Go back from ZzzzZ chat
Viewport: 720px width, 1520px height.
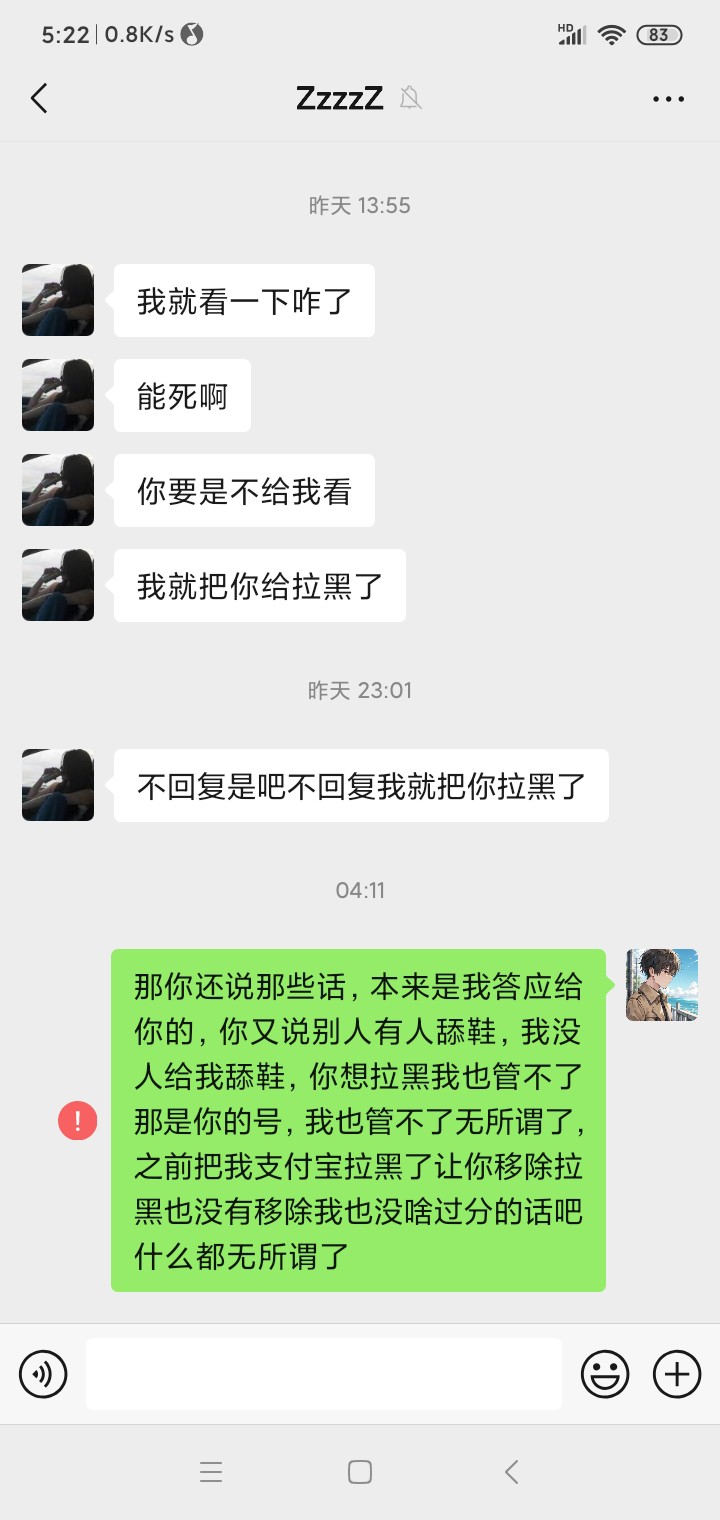(39, 98)
